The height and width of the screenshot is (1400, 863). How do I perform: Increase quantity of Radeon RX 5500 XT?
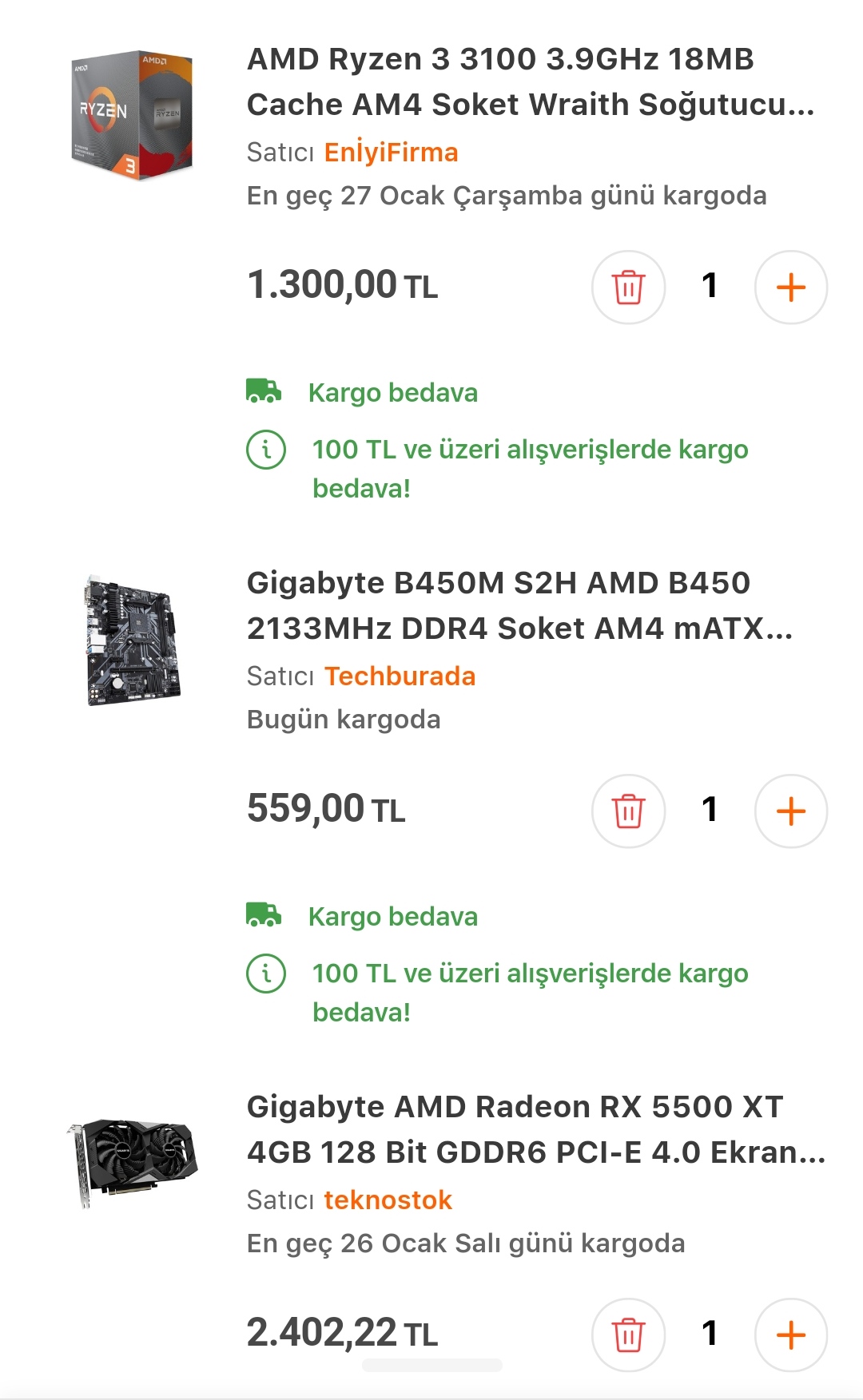[x=790, y=1335]
